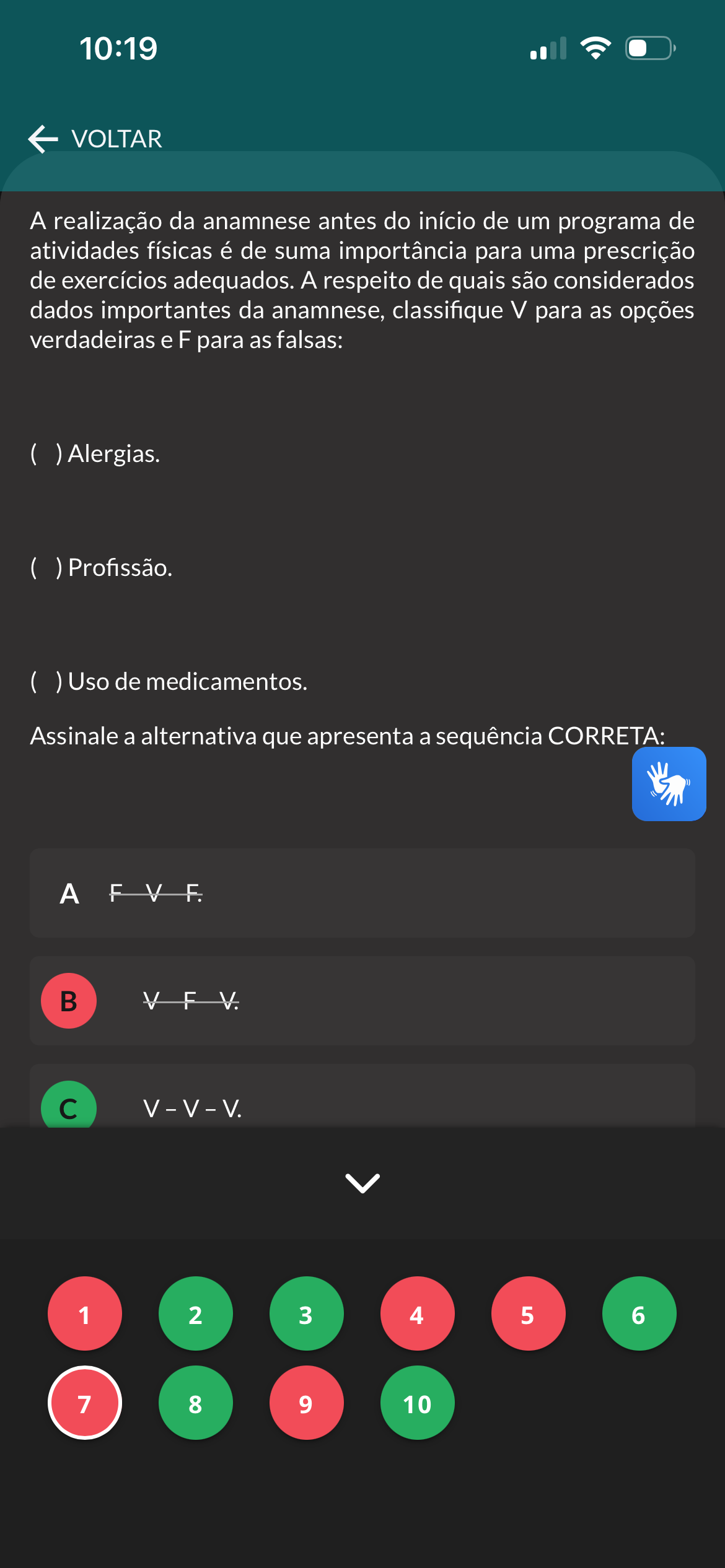Go back with the VOLTAR arrow
Viewport: 725px width, 1568px height.
point(95,139)
